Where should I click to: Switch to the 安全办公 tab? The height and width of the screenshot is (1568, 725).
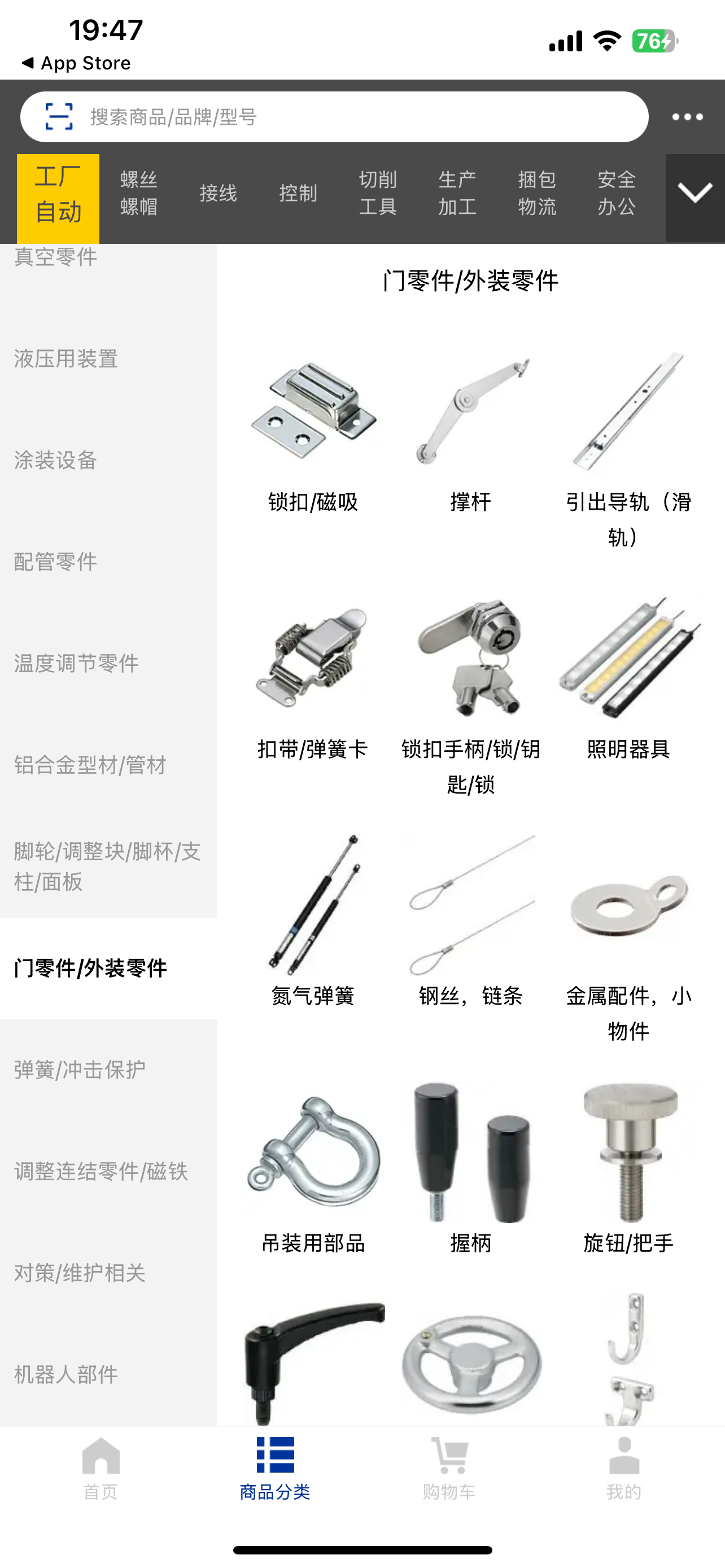click(x=616, y=194)
